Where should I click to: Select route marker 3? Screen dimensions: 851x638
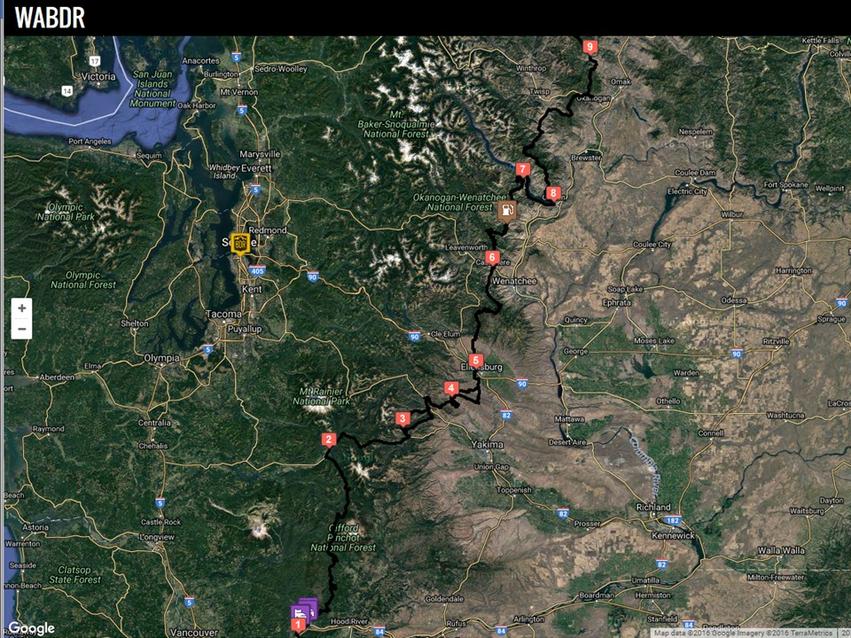coord(402,419)
